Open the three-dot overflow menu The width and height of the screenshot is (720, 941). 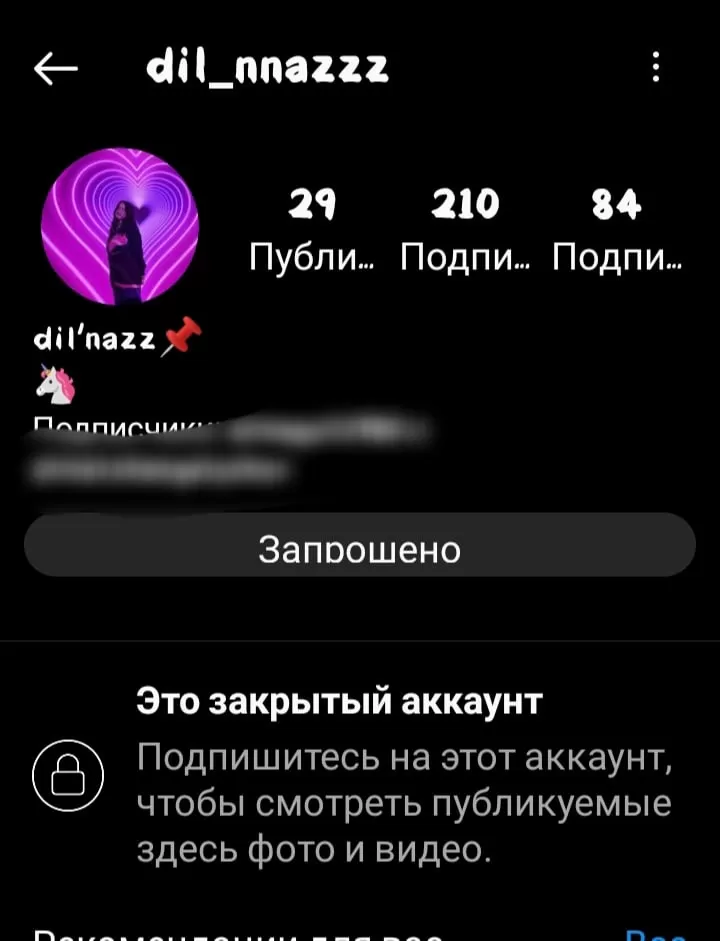(x=656, y=69)
